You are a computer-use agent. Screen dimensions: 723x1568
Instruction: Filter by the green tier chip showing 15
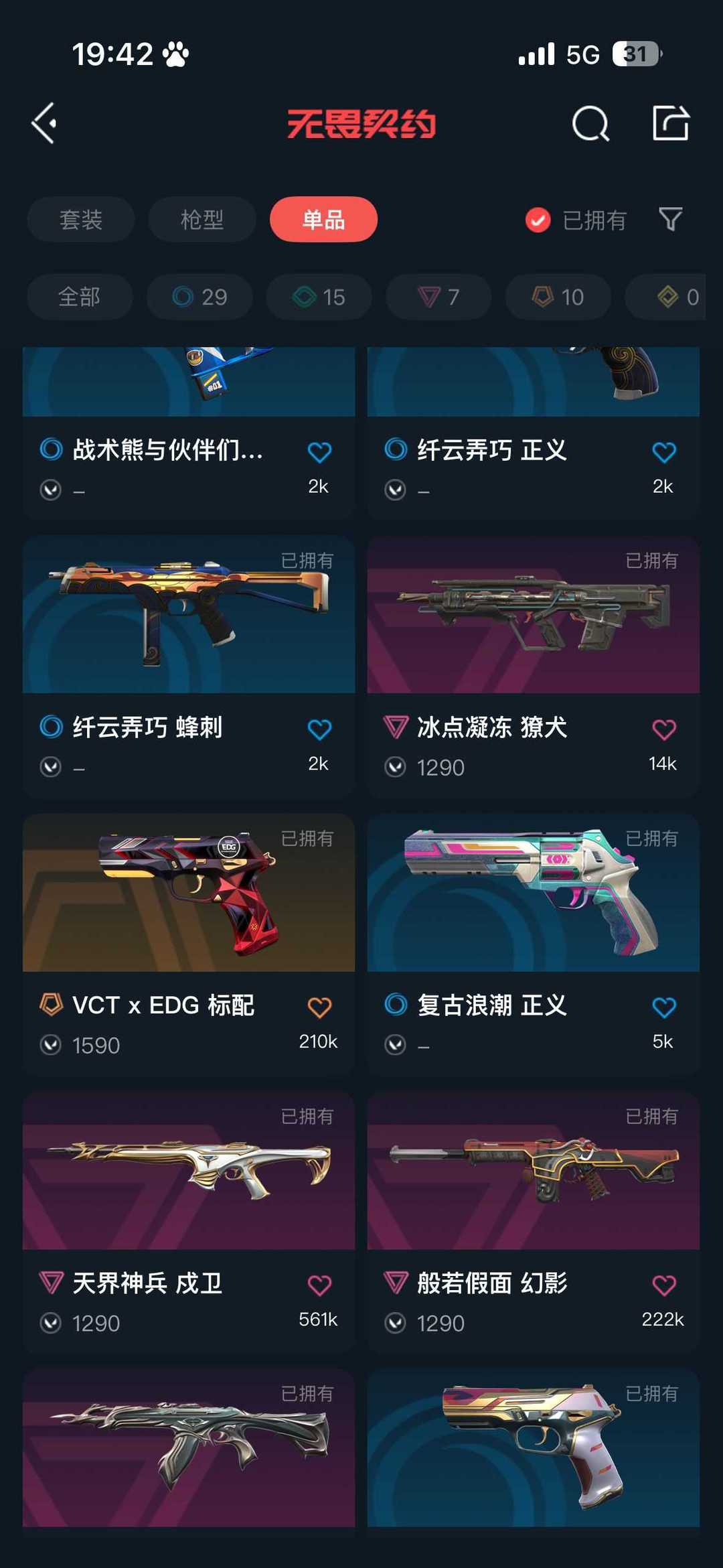tap(319, 297)
